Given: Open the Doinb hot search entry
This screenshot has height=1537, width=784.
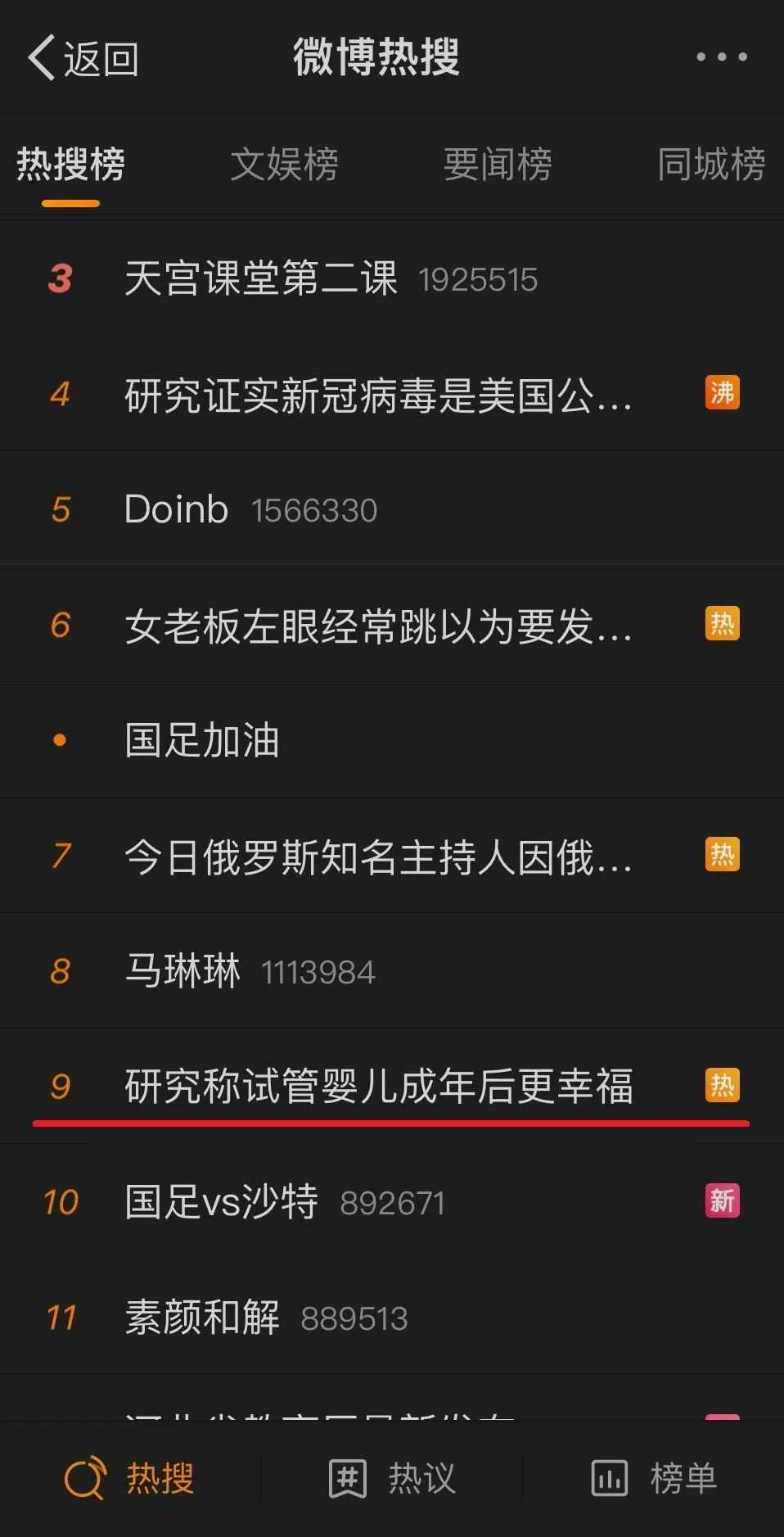Looking at the screenshot, I should click(x=174, y=509).
